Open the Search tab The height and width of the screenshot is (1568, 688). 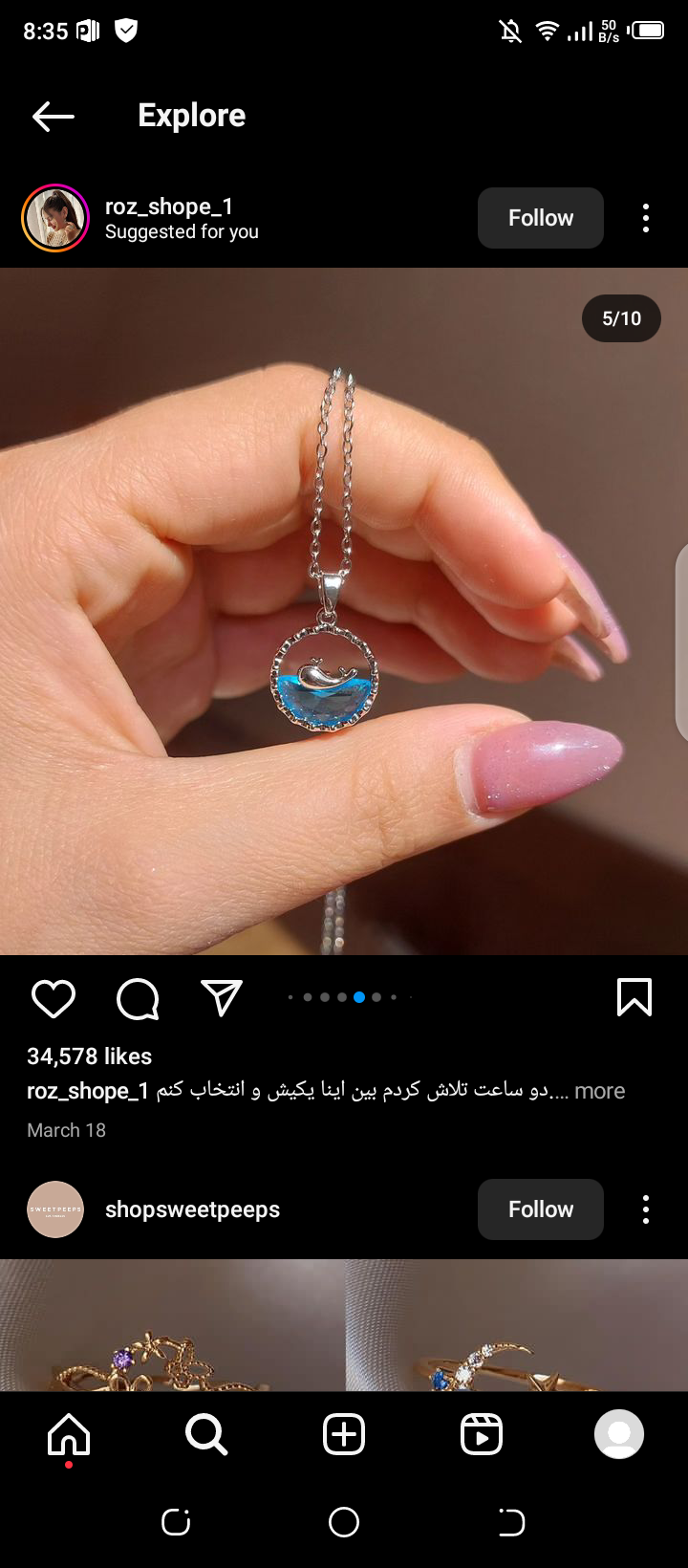206,1434
